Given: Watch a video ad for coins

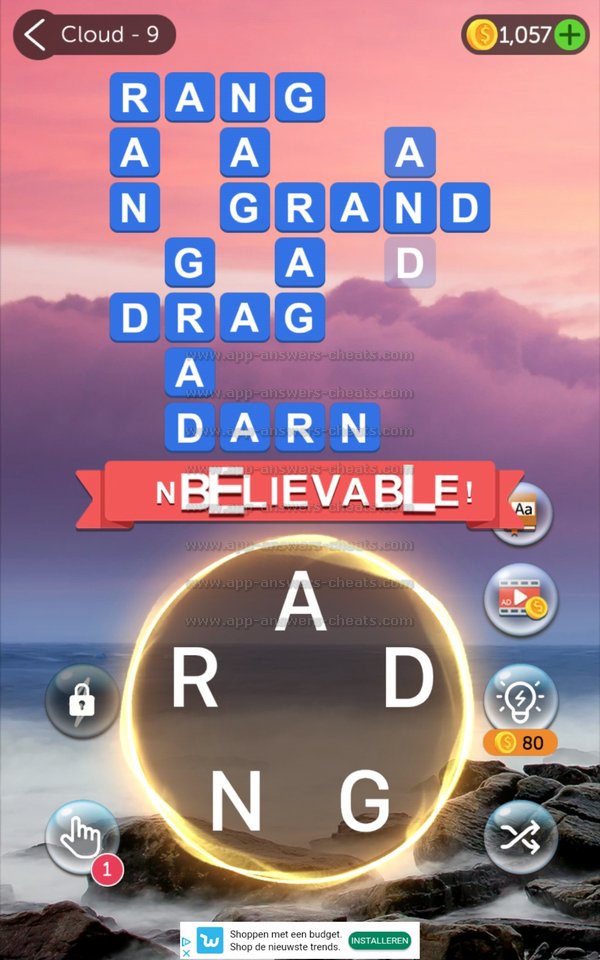Looking at the screenshot, I should 520,601.
